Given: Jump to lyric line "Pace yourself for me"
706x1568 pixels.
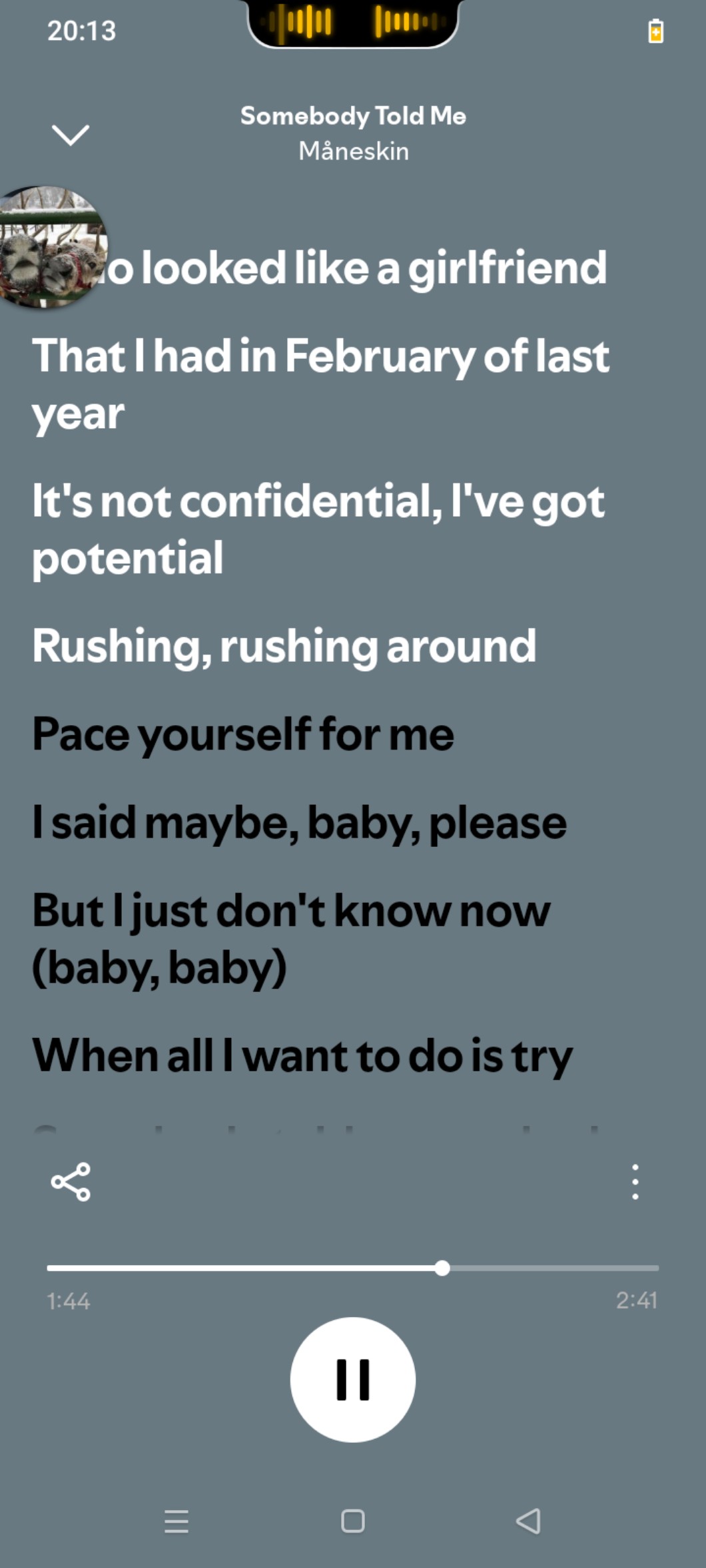Looking at the screenshot, I should (x=243, y=734).
